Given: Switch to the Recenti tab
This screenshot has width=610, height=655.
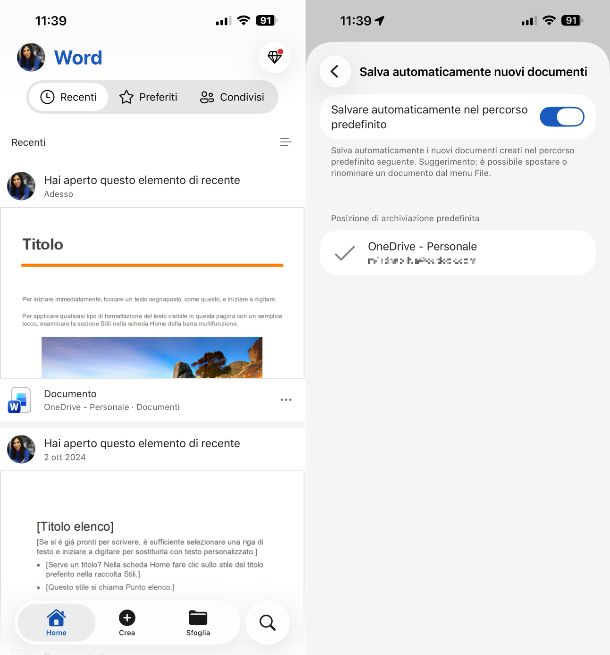Looking at the screenshot, I should coord(68,97).
